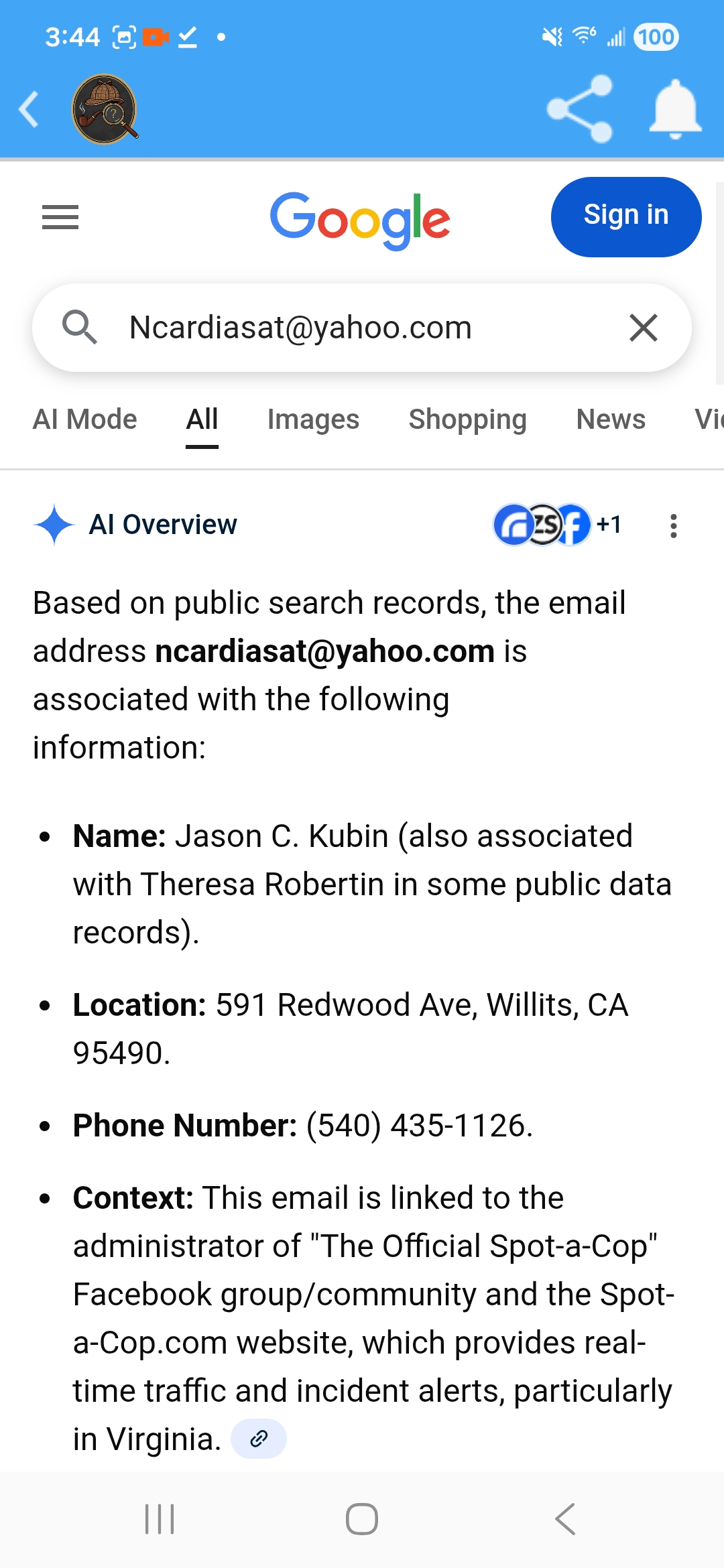The width and height of the screenshot is (724, 1568).
Task: Open the link chip after the Virginia sentence
Action: tap(259, 1437)
